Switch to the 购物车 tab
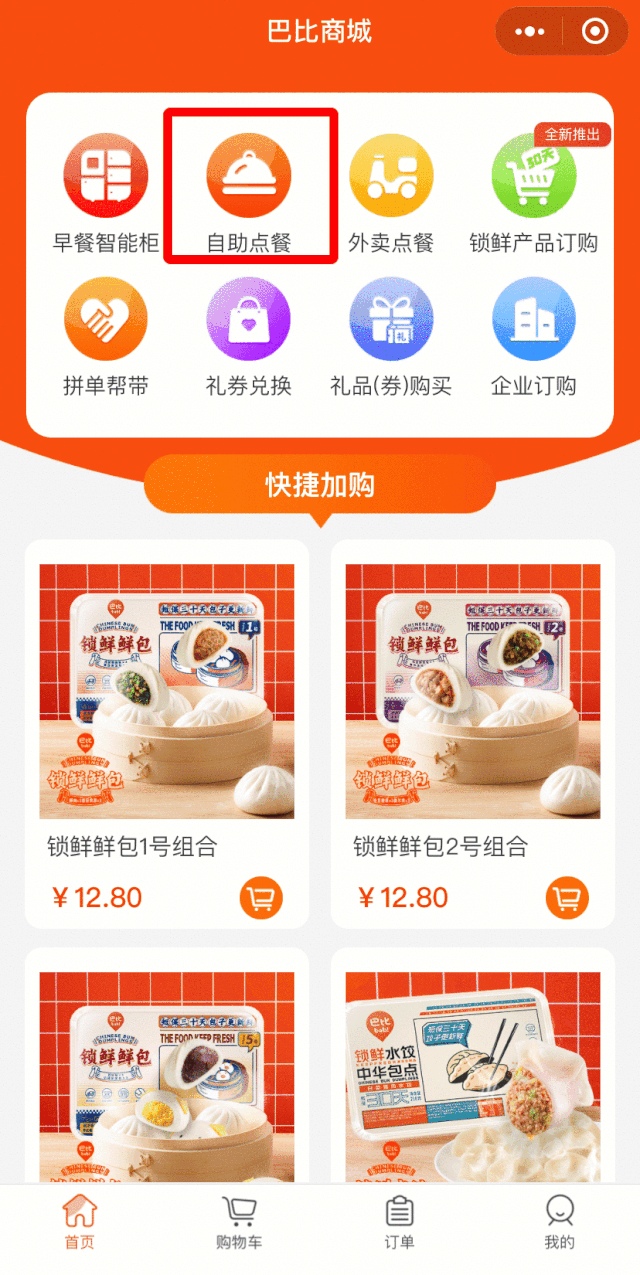Screen dimensions: 640x1275 tap(240, 1222)
